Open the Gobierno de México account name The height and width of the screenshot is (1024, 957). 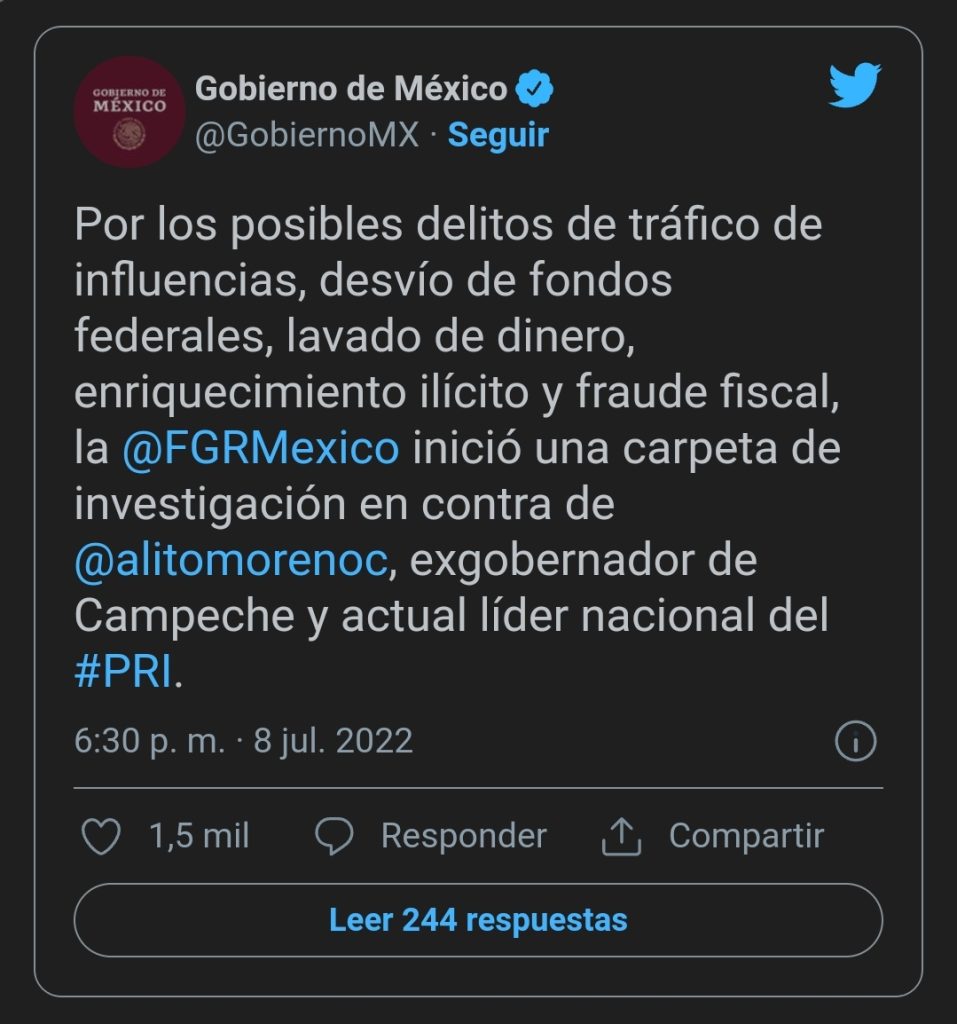click(351, 89)
